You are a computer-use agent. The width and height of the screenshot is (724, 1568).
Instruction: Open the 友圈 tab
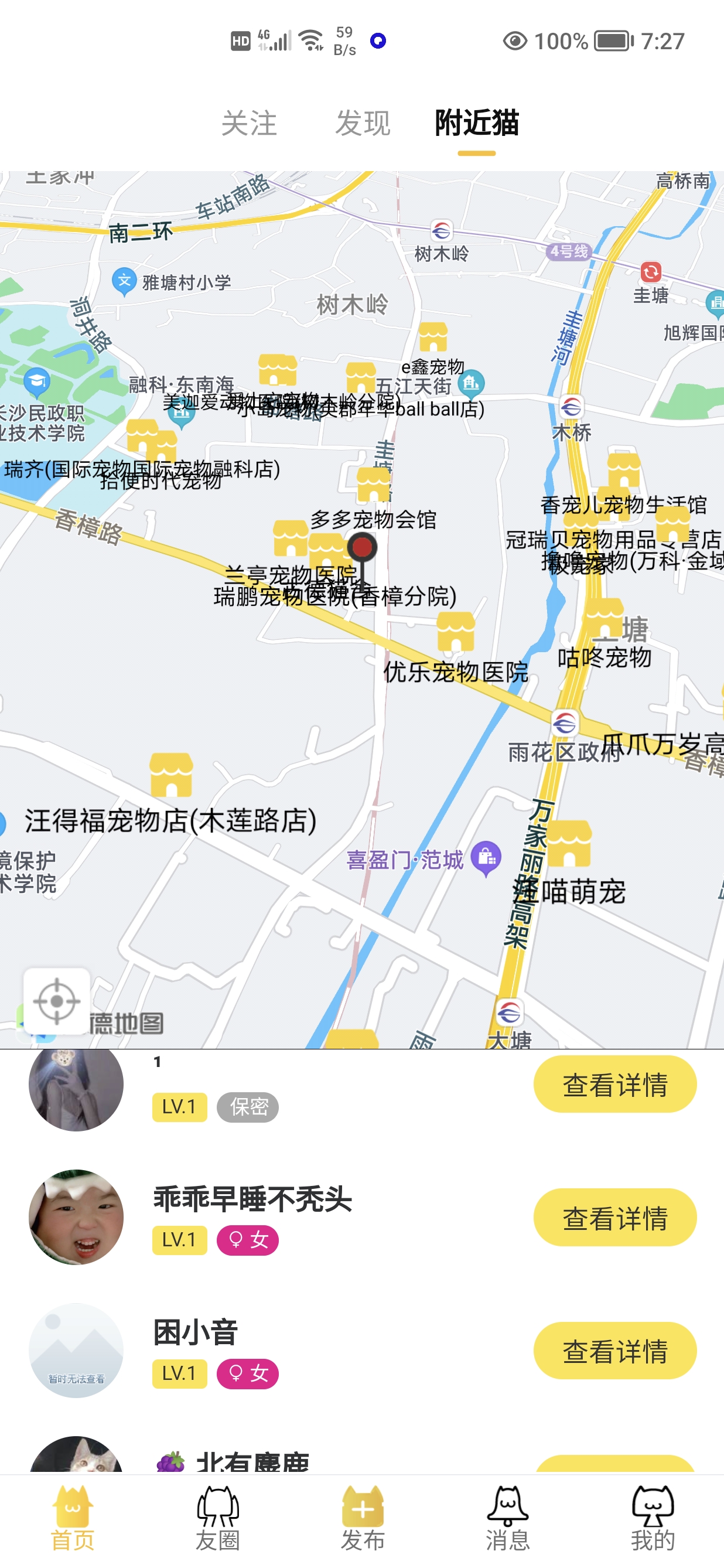[217, 1518]
